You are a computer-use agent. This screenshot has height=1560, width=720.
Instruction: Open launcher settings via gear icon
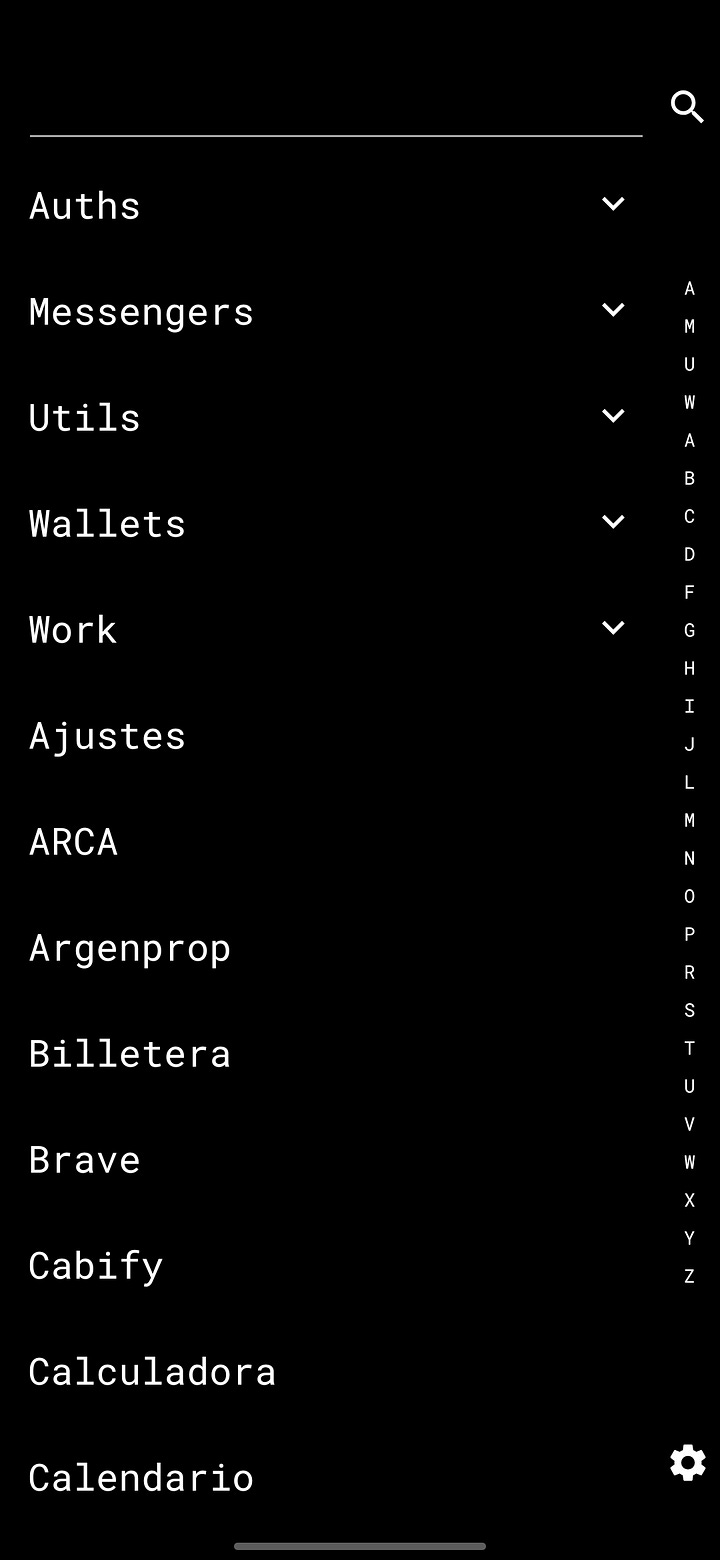pos(687,1463)
